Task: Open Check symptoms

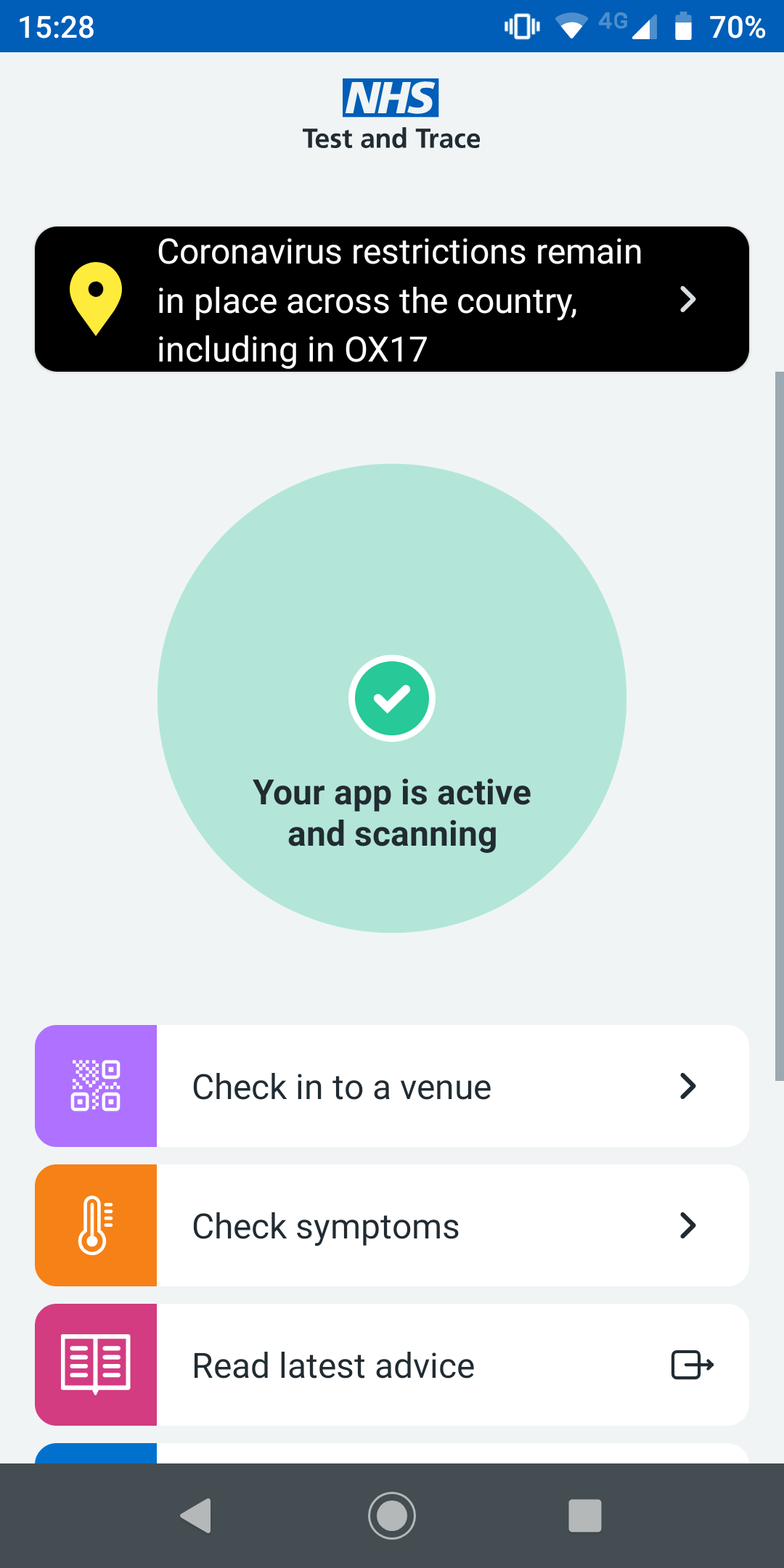Action: [392, 1225]
